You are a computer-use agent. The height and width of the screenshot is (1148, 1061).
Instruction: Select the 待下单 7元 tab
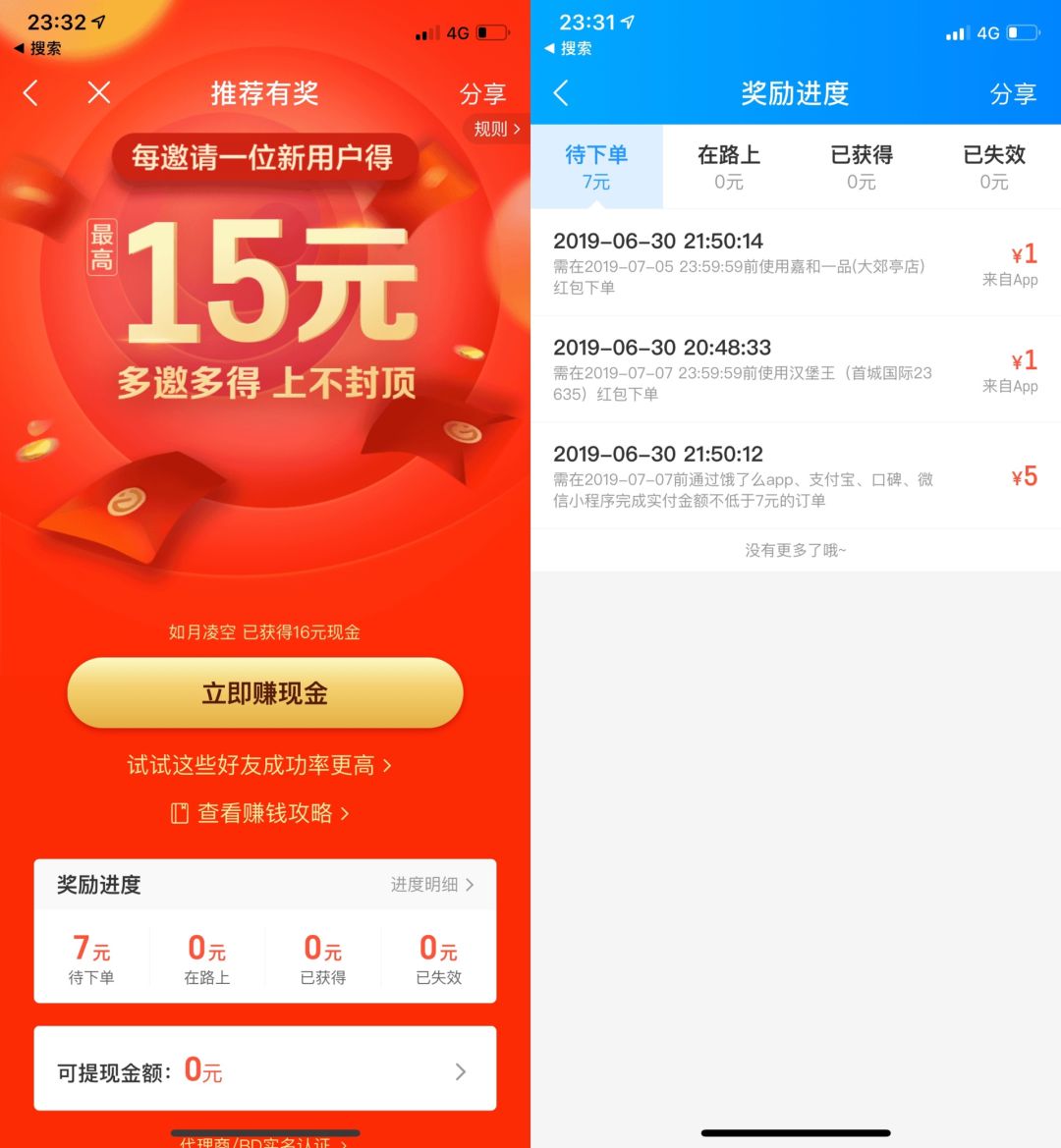pos(596,167)
